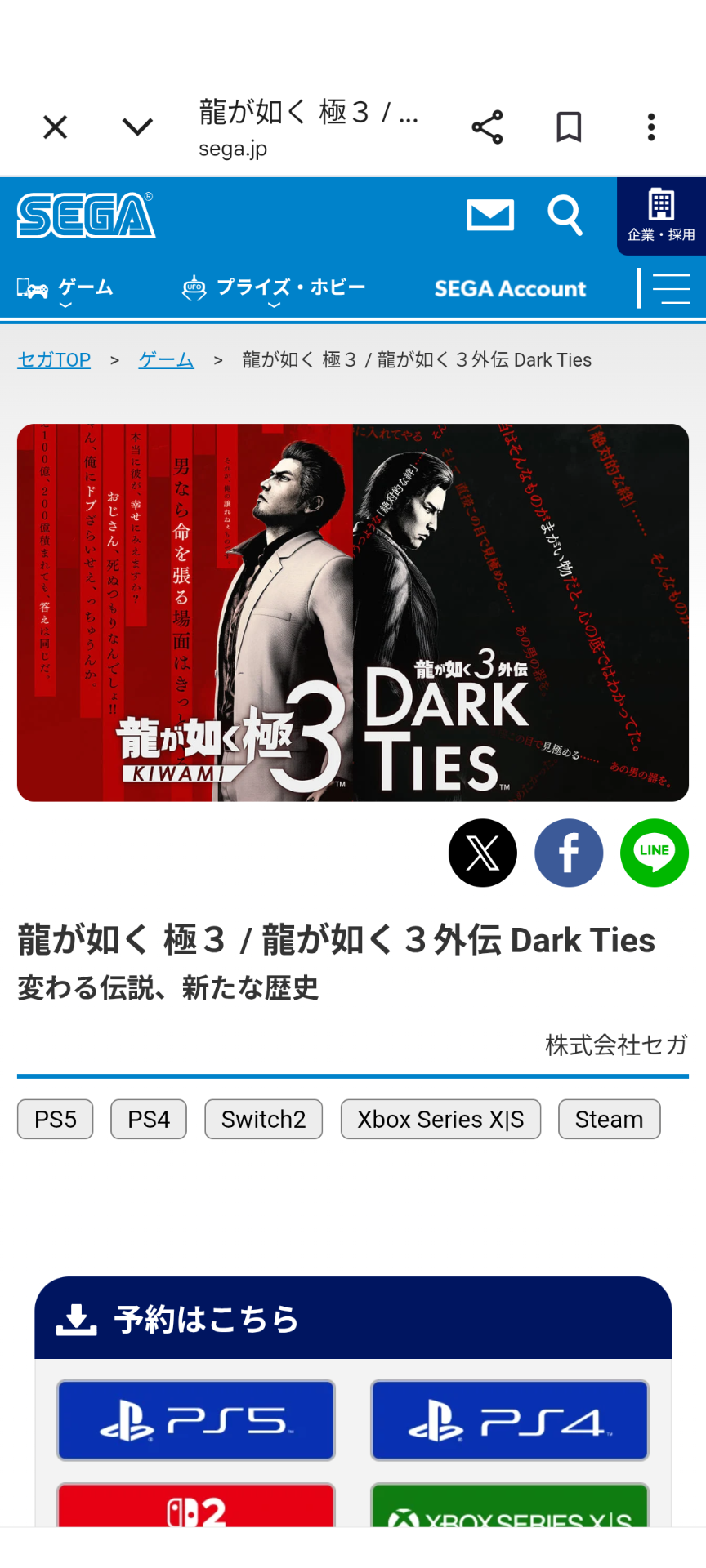The image size is (706, 1568).
Task: Expand プライズ・ホビー navigation menu
Action: [x=275, y=289]
